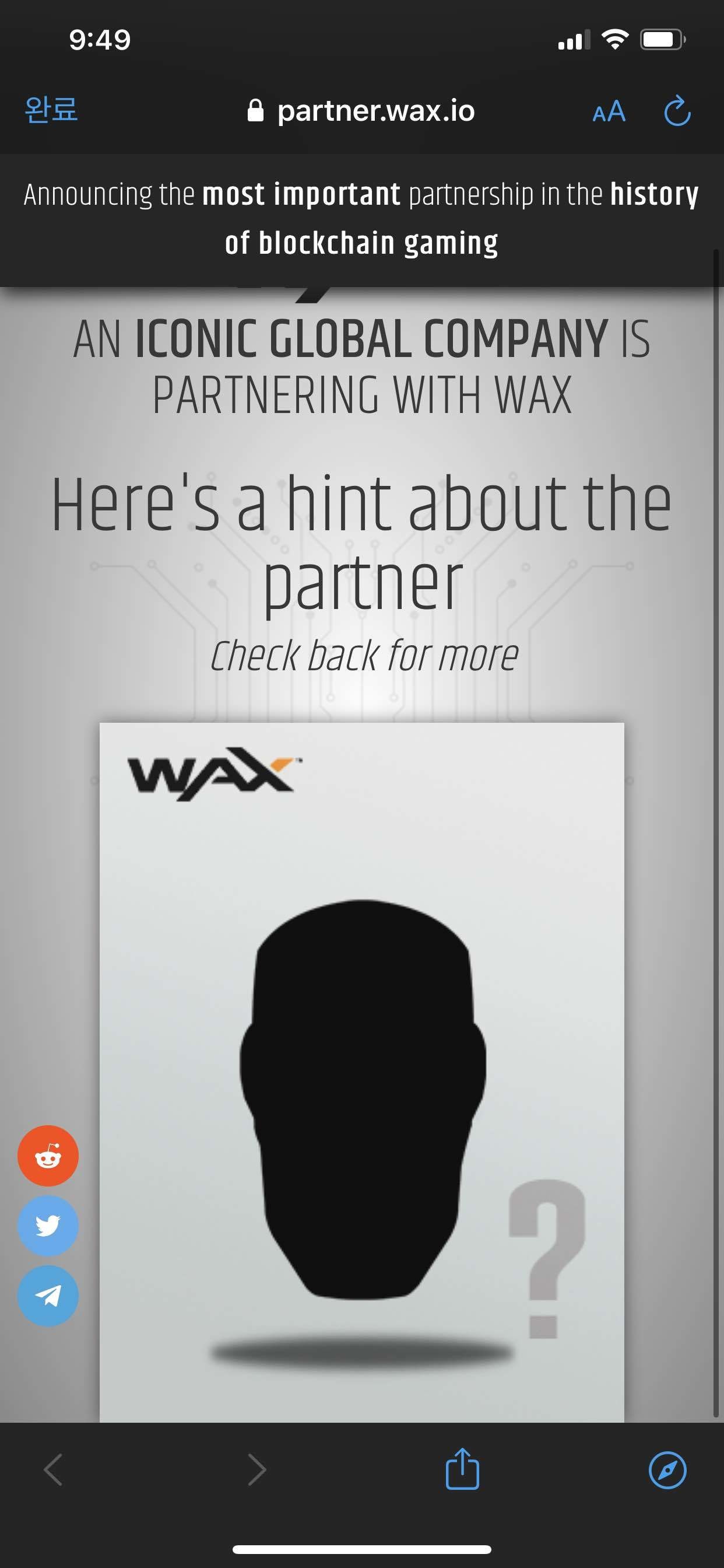Open the iOS share sheet

tap(462, 1469)
